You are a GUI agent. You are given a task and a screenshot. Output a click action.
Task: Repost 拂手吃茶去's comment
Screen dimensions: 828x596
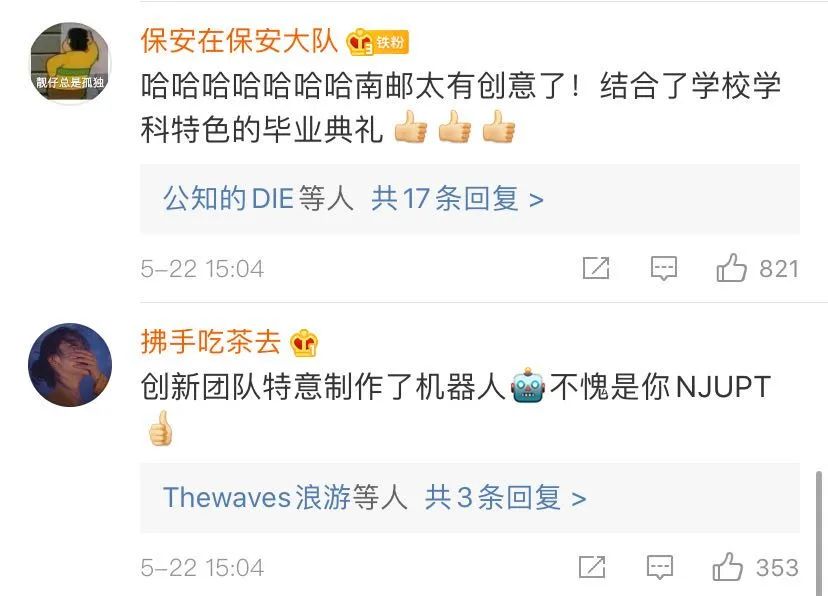(x=592, y=568)
